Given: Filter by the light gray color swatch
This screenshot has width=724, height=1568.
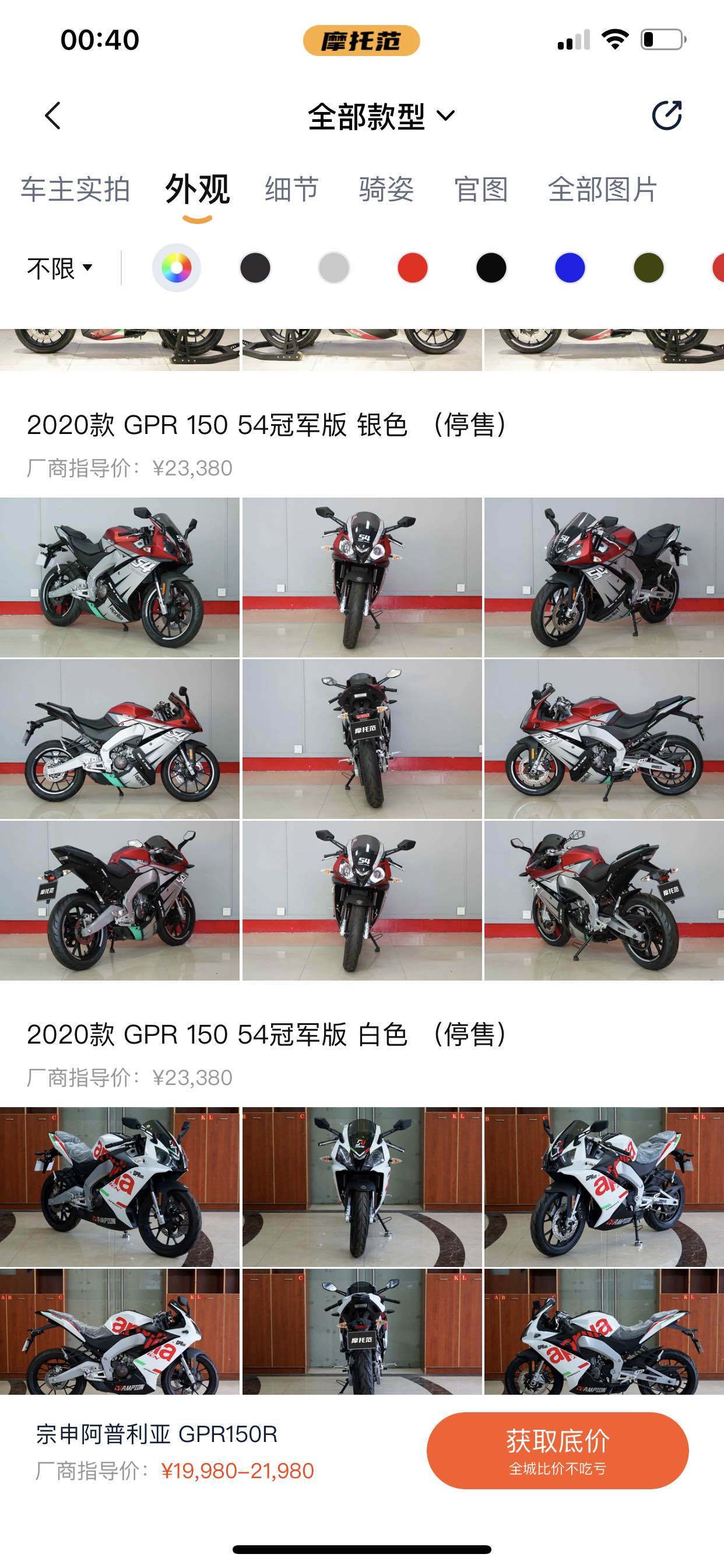Looking at the screenshot, I should (x=333, y=268).
